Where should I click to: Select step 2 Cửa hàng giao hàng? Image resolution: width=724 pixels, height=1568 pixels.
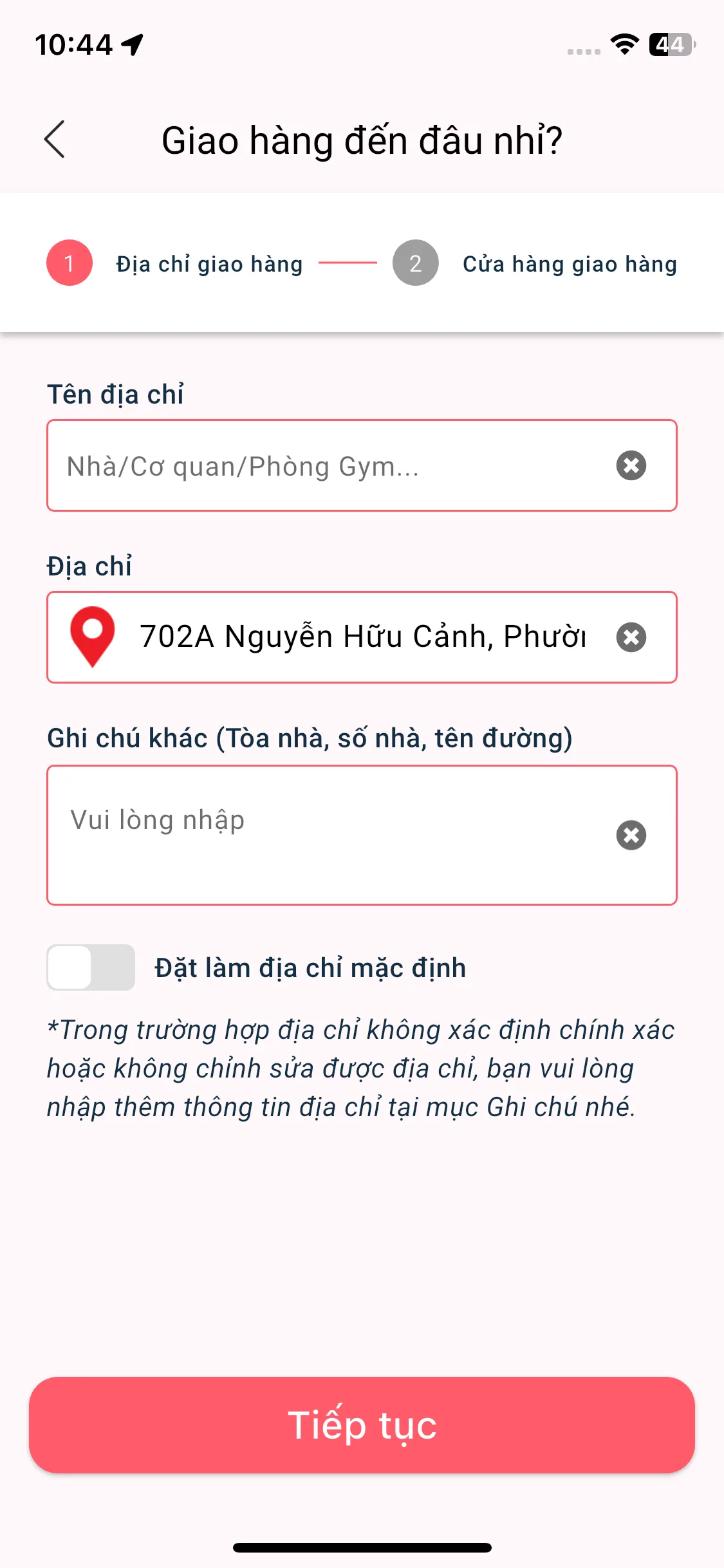pos(535,263)
